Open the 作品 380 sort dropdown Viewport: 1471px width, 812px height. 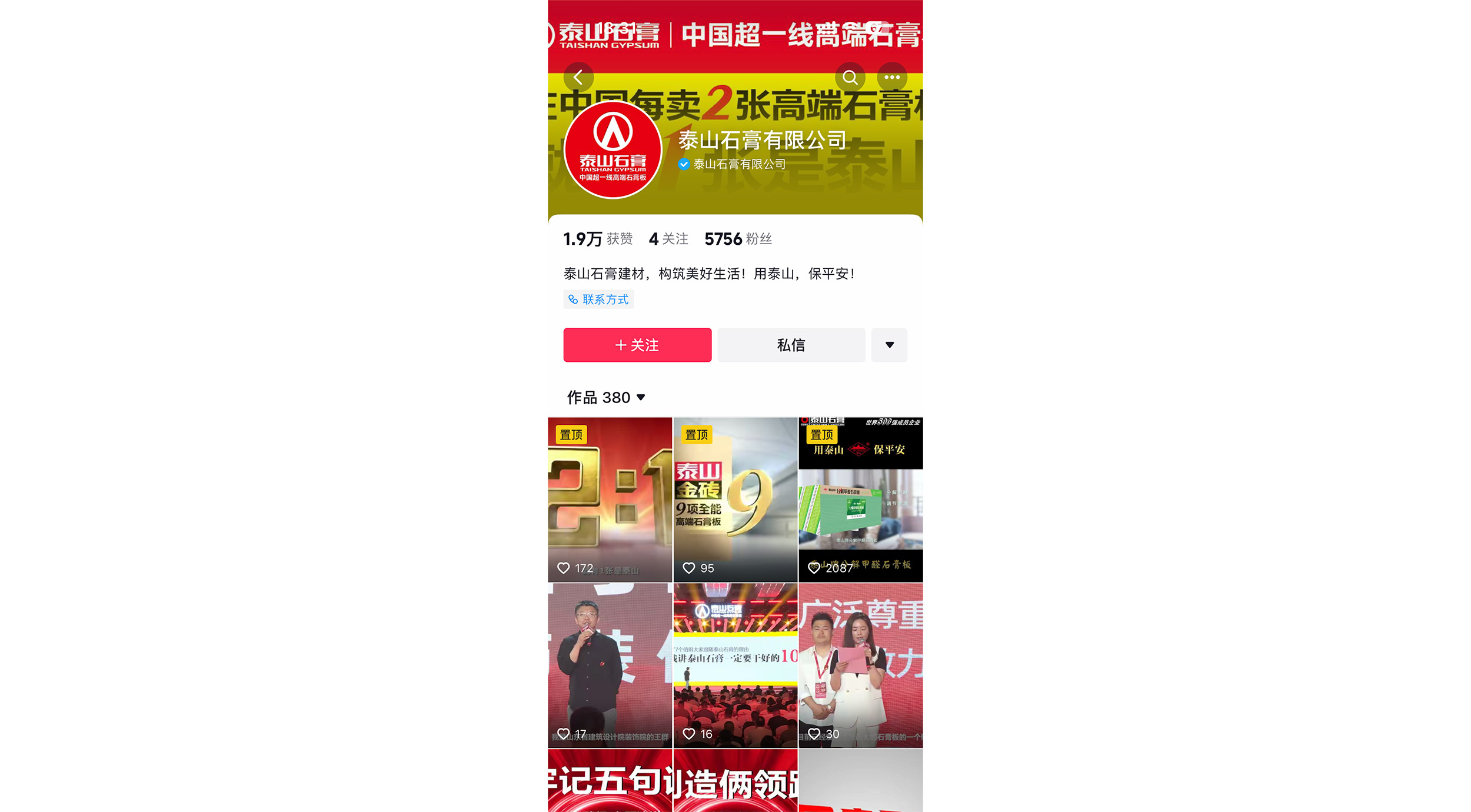click(606, 398)
